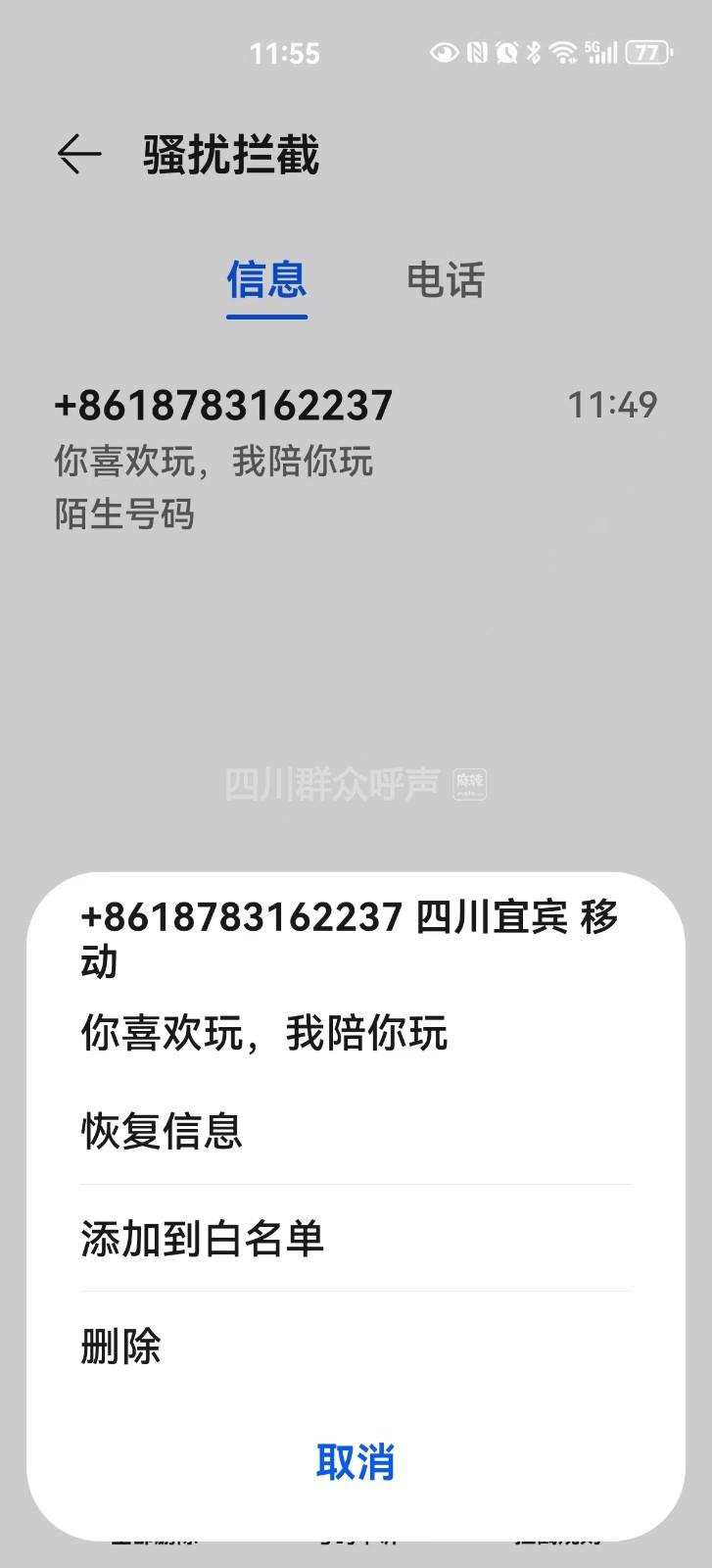Select 删除 to delete the message
712x1568 pixels.
point(121,1347)
